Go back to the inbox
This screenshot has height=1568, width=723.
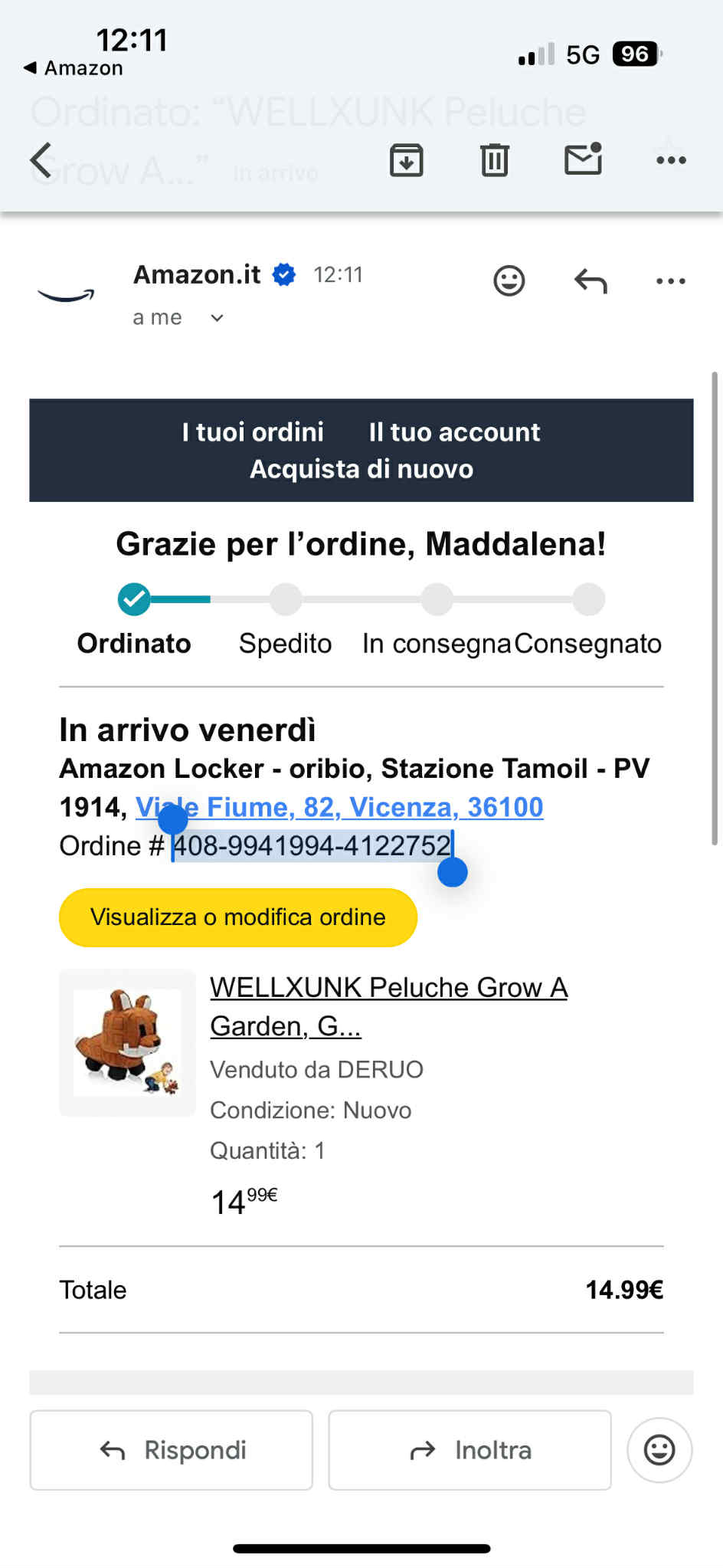(x=41, y=160)
